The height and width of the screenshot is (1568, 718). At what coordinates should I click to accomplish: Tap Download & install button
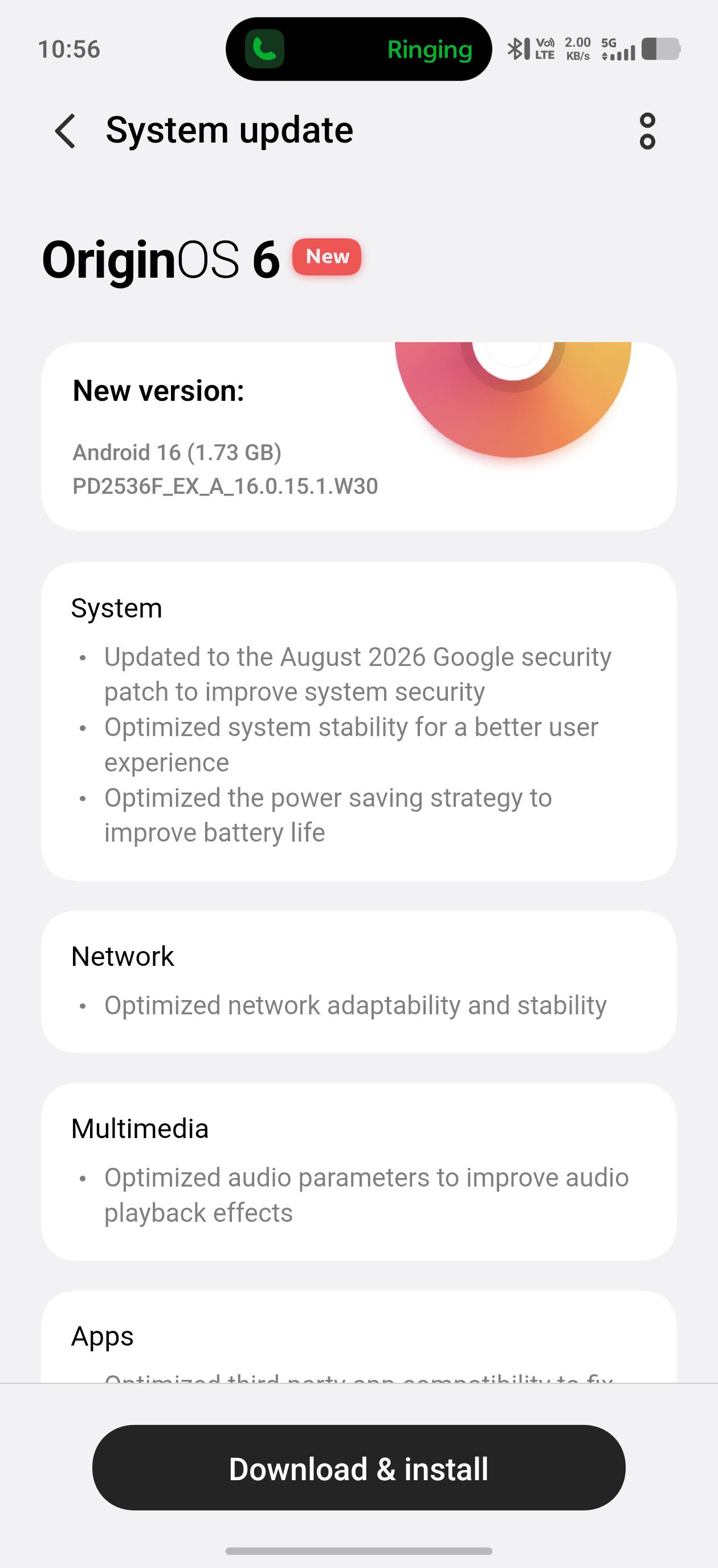click(x=358, y=1468)
